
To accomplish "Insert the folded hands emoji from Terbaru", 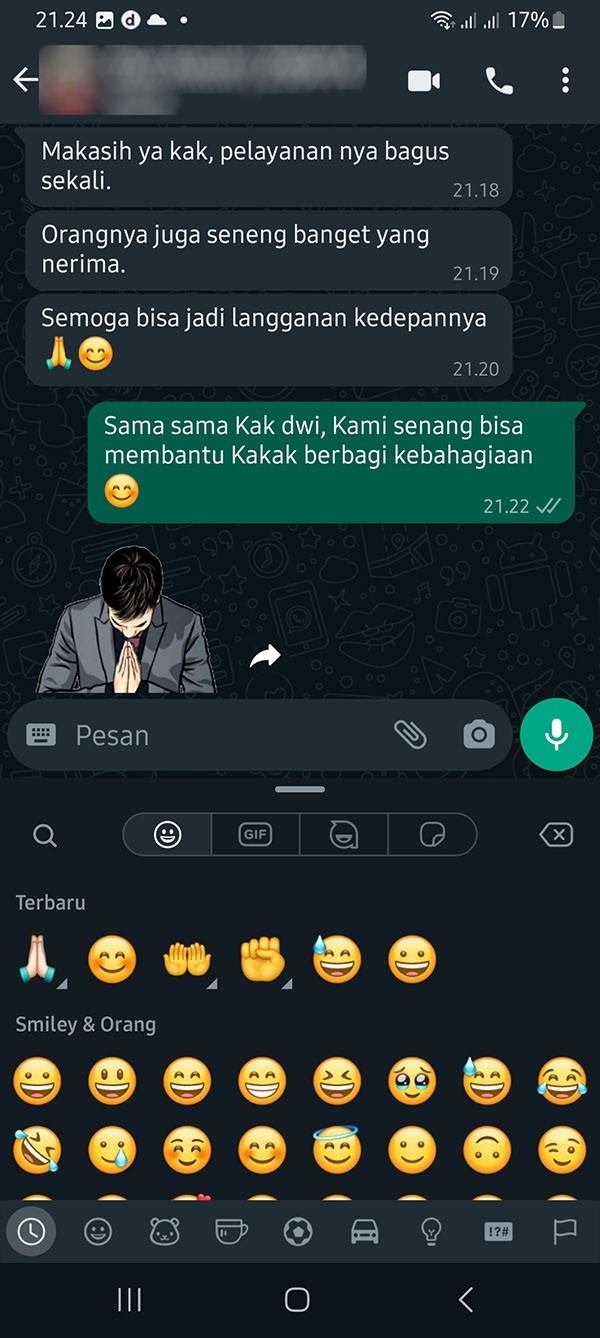I will click(x=37, y=961).
